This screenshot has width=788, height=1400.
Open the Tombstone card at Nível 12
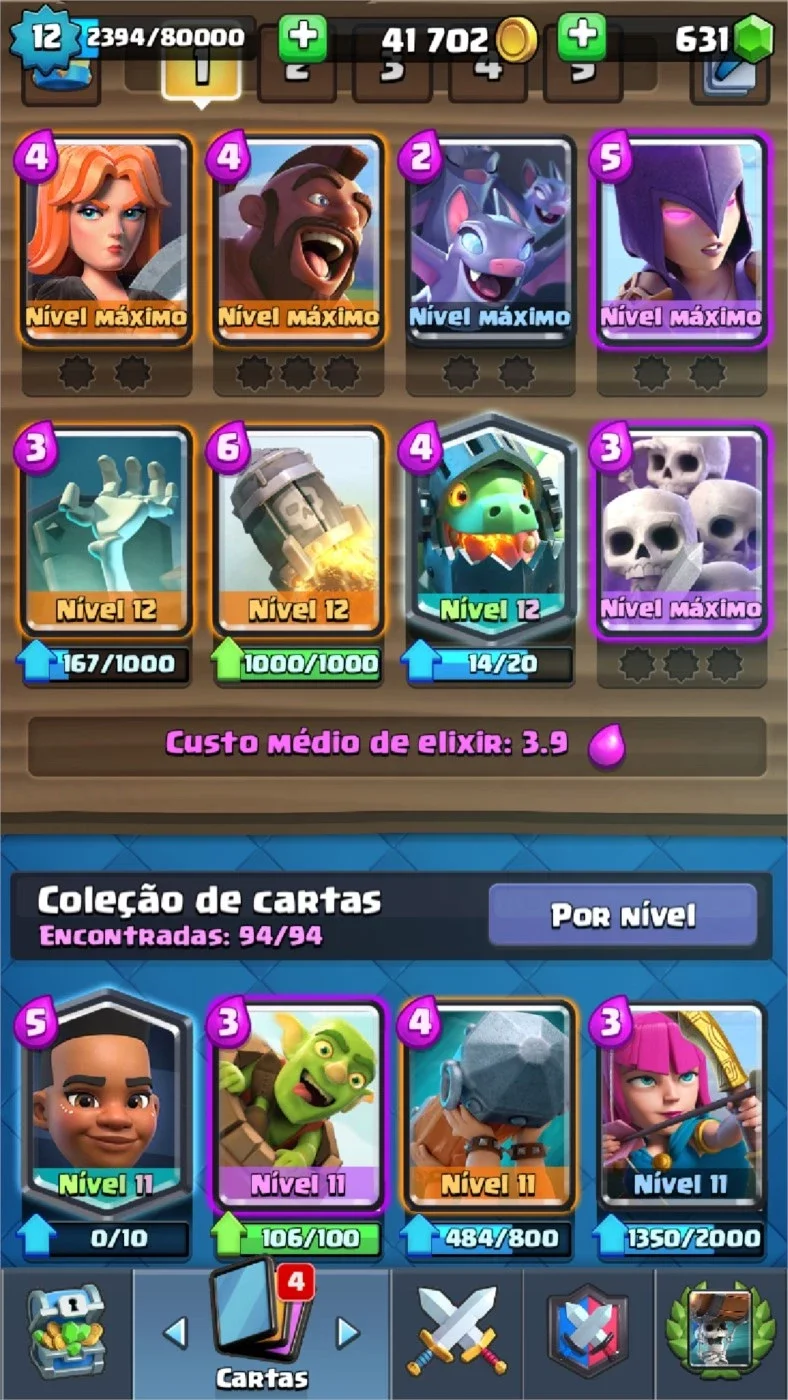click(107, 531)
